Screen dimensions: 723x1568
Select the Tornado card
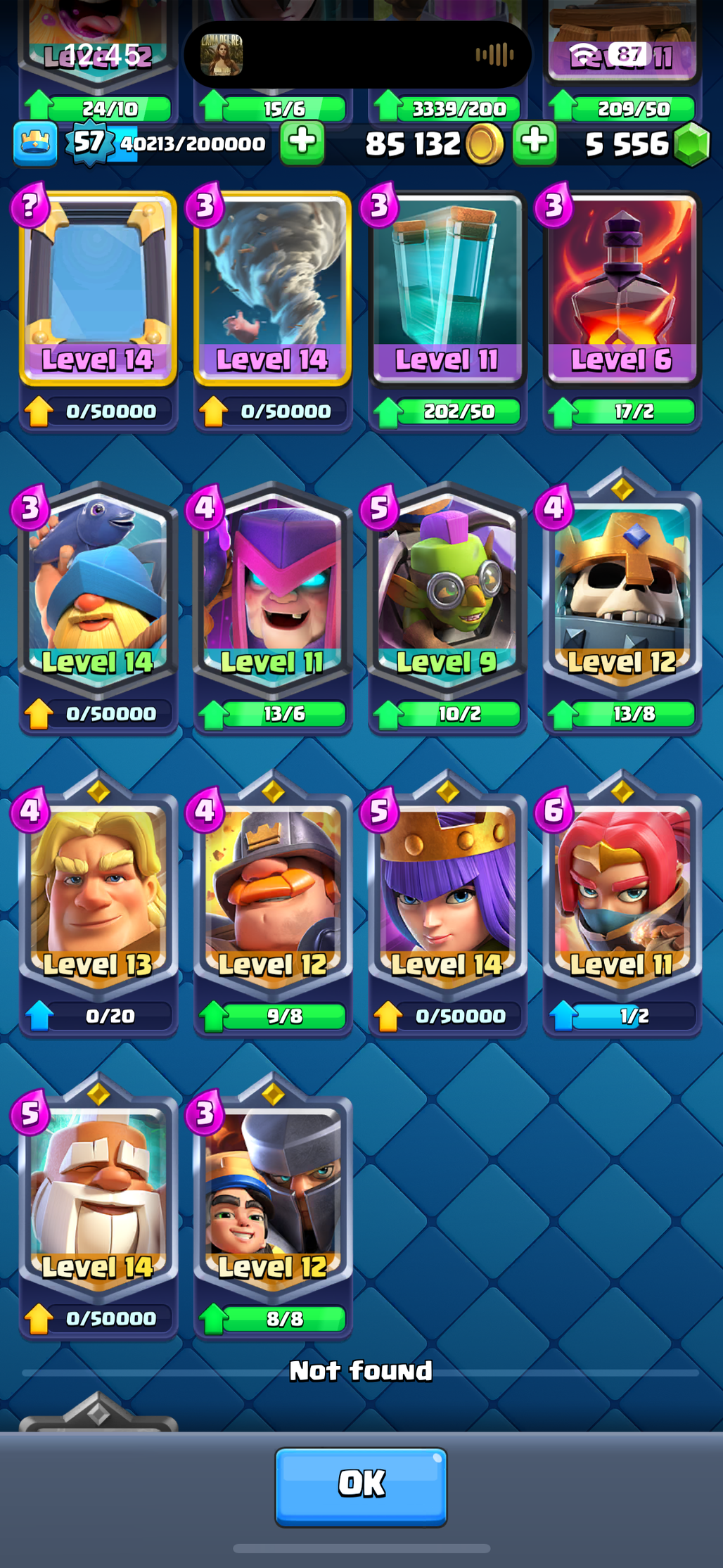[272, 290]
